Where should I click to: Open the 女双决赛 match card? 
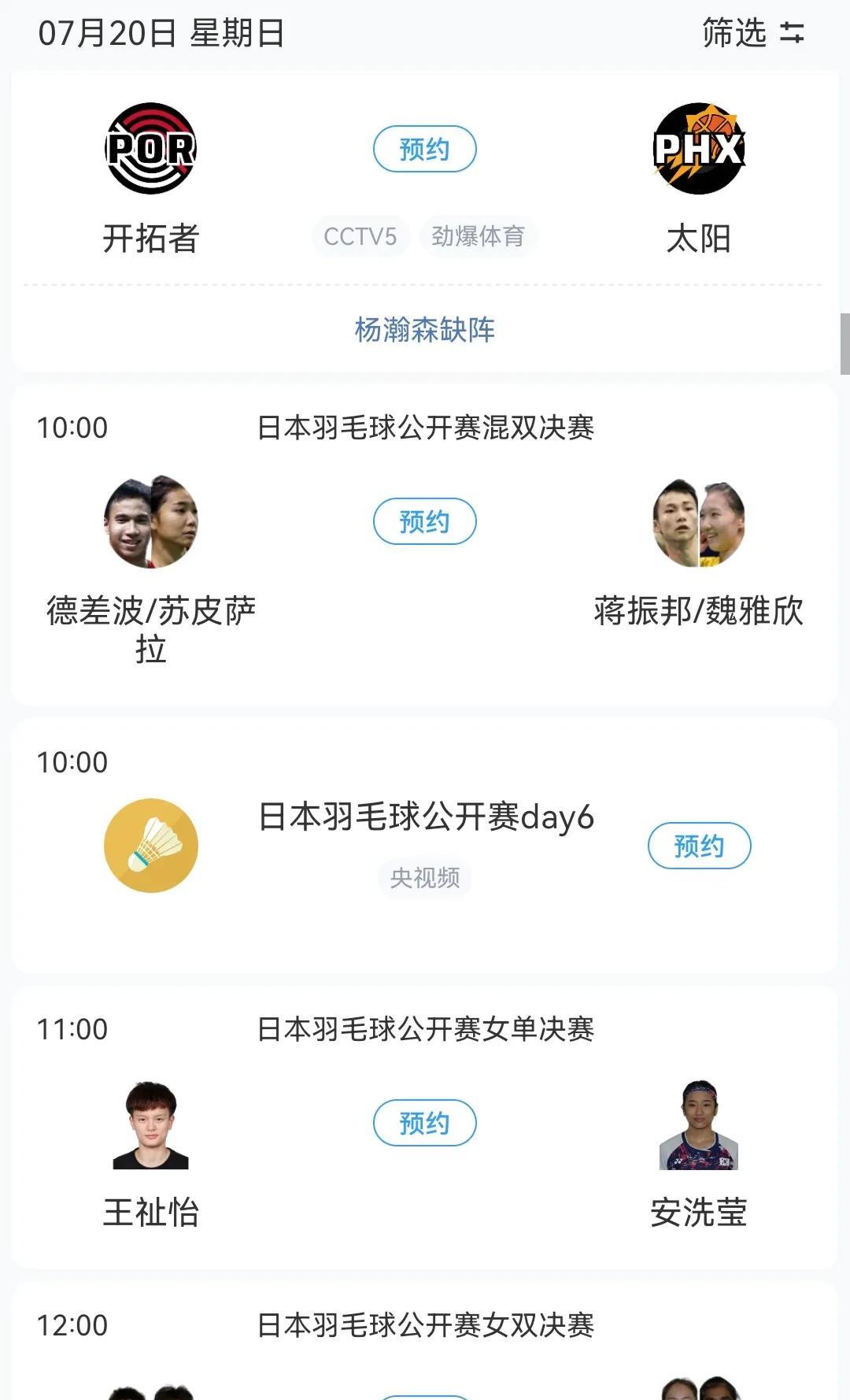(425, 1325)
